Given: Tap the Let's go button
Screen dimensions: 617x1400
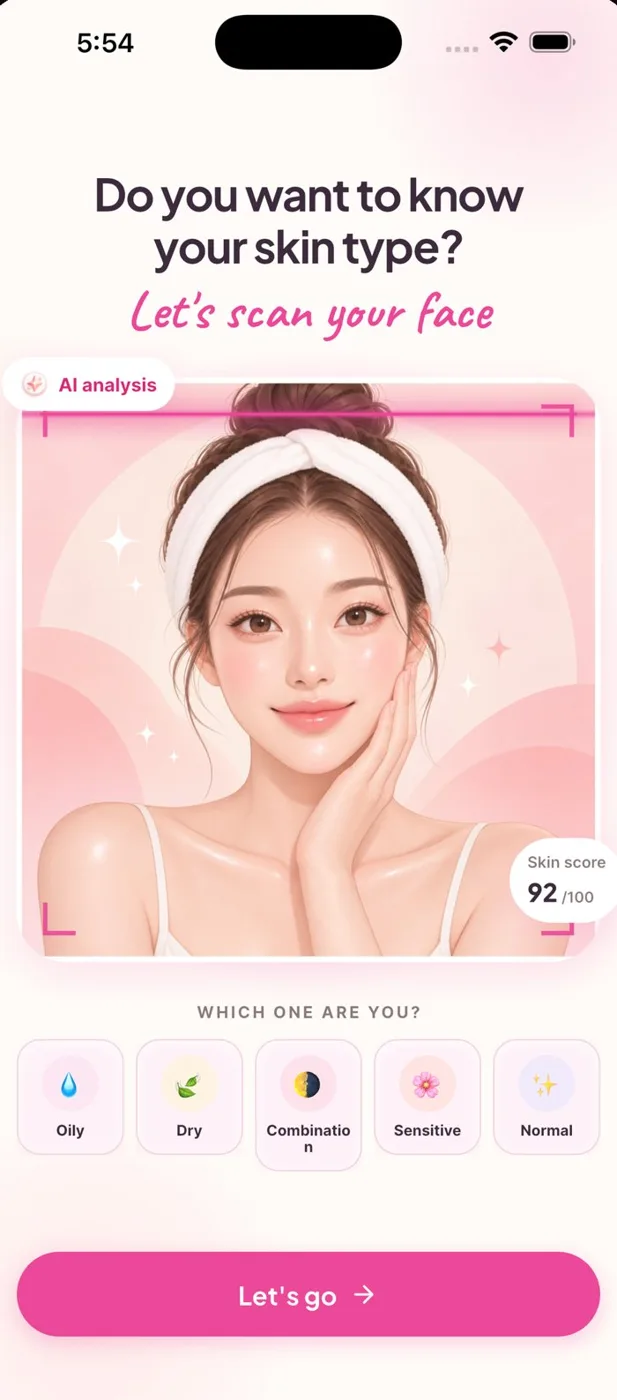Looking at the screenshot, I should [x=308, y=1295].
